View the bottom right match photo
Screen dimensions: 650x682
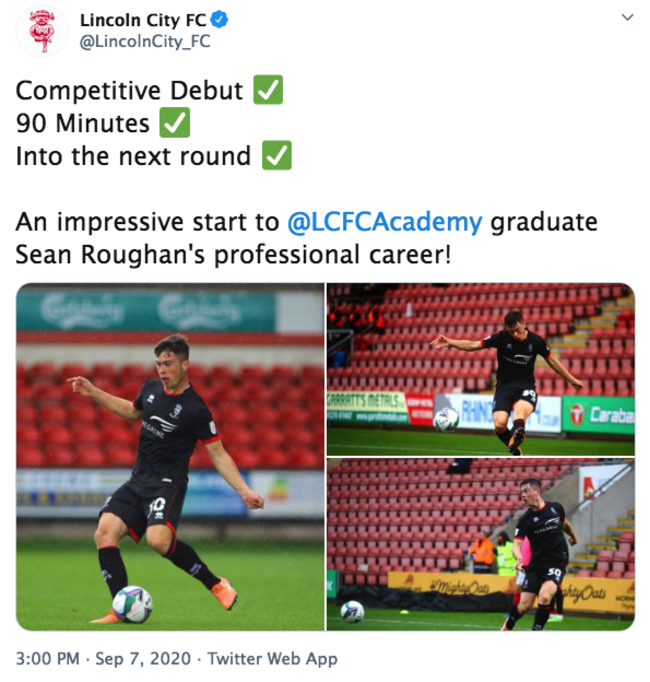point(481,545)
